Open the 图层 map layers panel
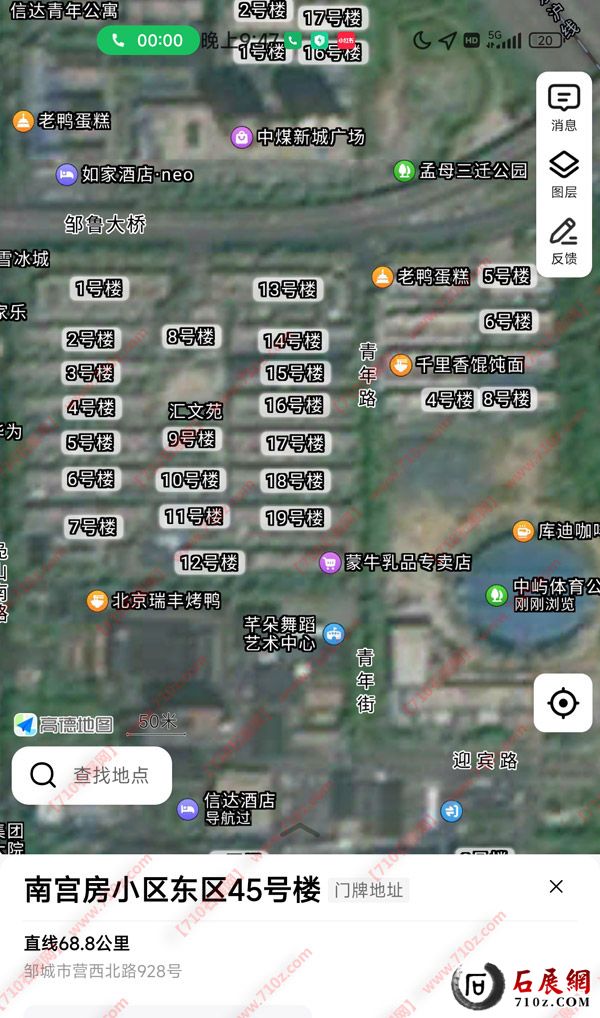Screen dimensions: 600x1018 [564, 174]
